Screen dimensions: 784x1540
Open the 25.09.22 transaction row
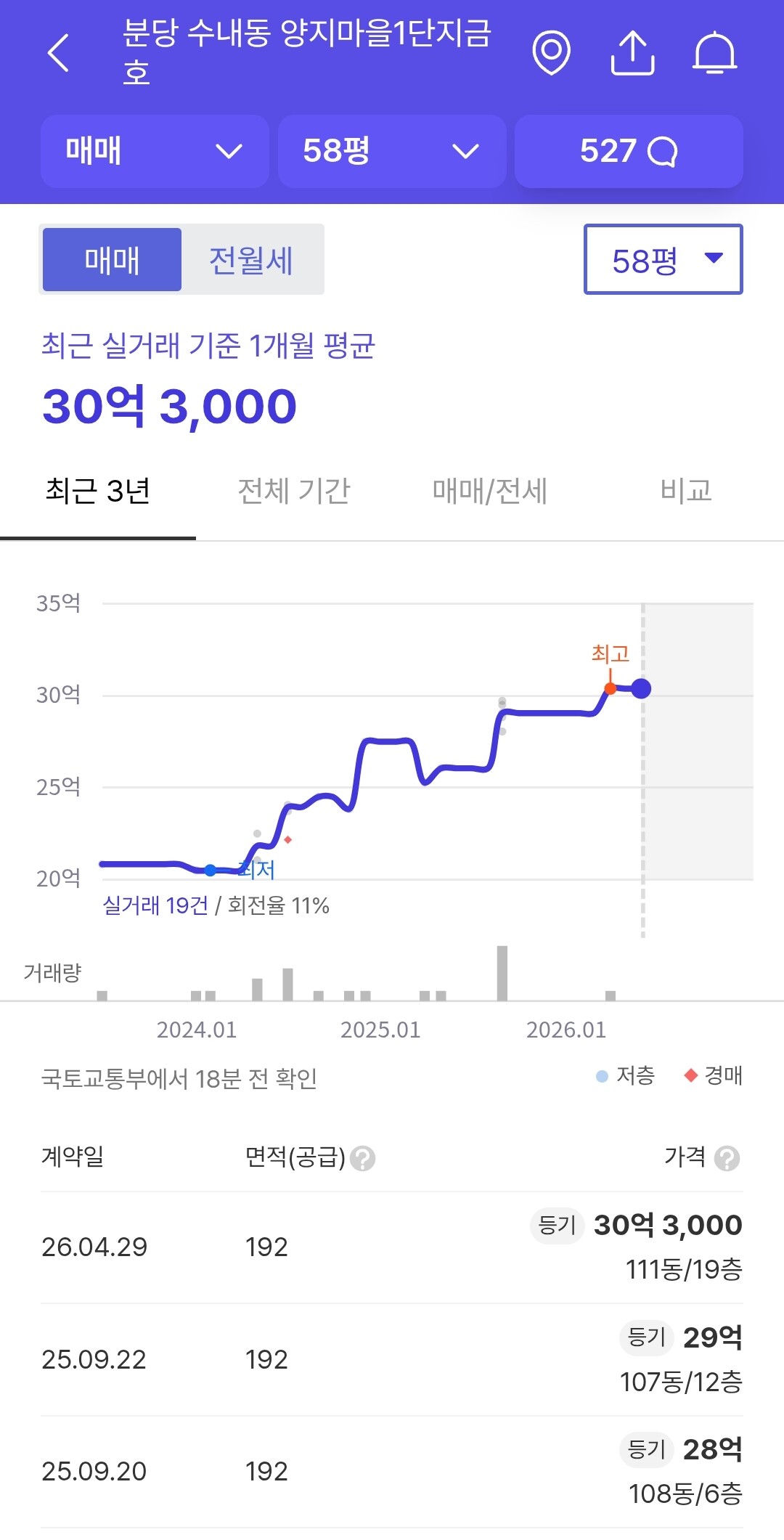[392, 1360]
